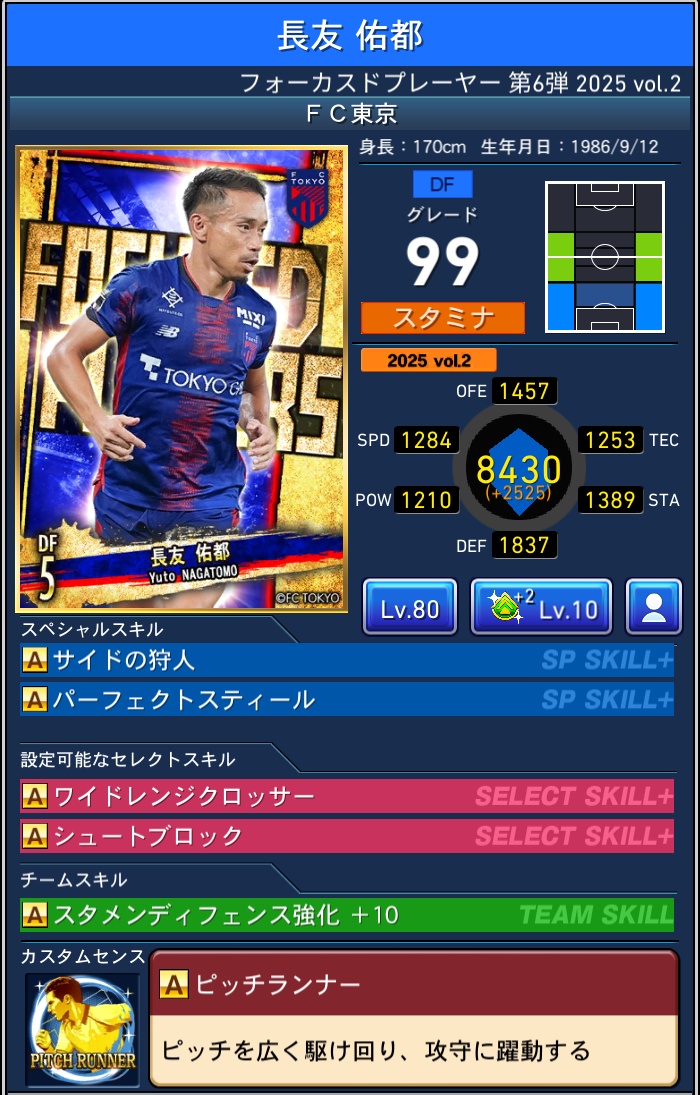Open the ピッチランナー custom sense panel
700x1095 pixels.
point(413,1015)
